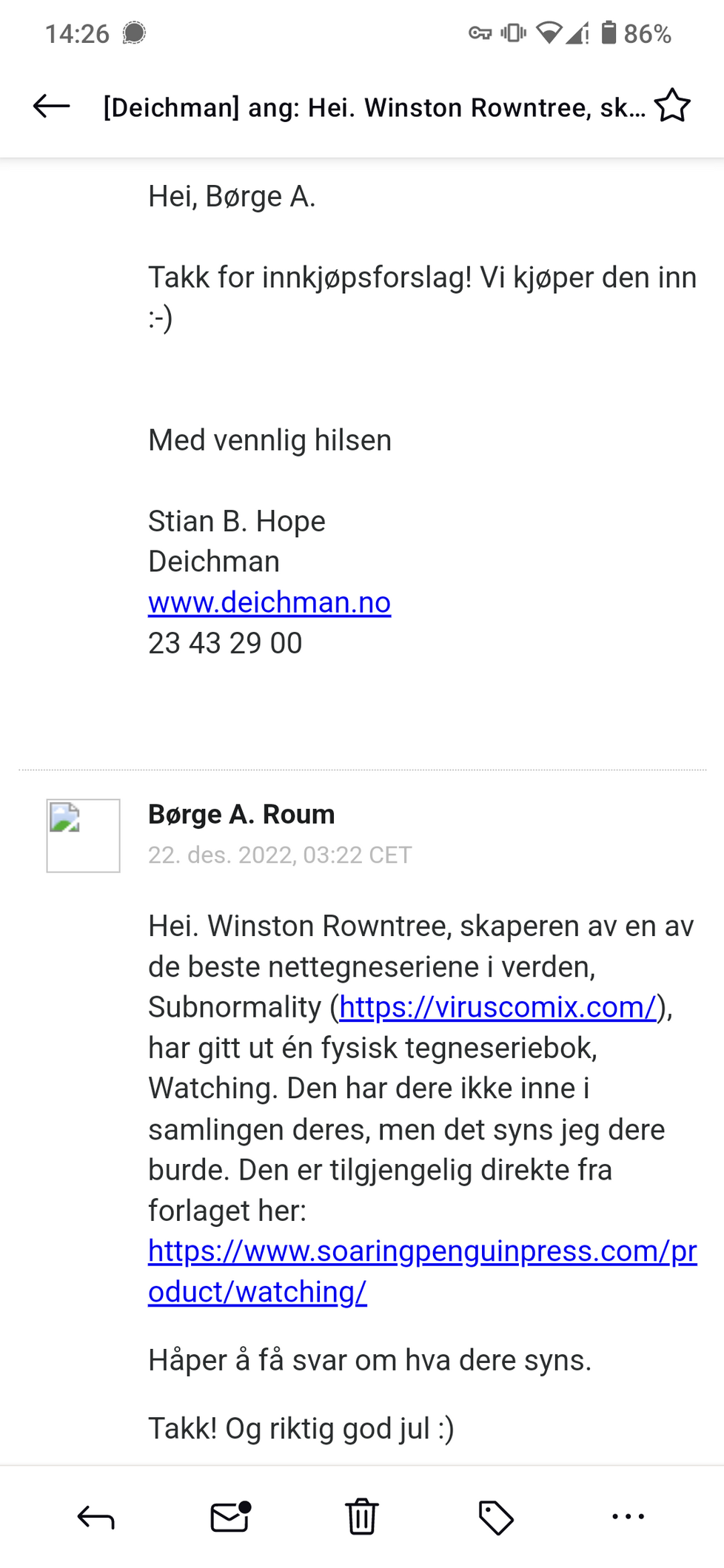
Task: Open the www.deichman.no link
Action: 269,602
